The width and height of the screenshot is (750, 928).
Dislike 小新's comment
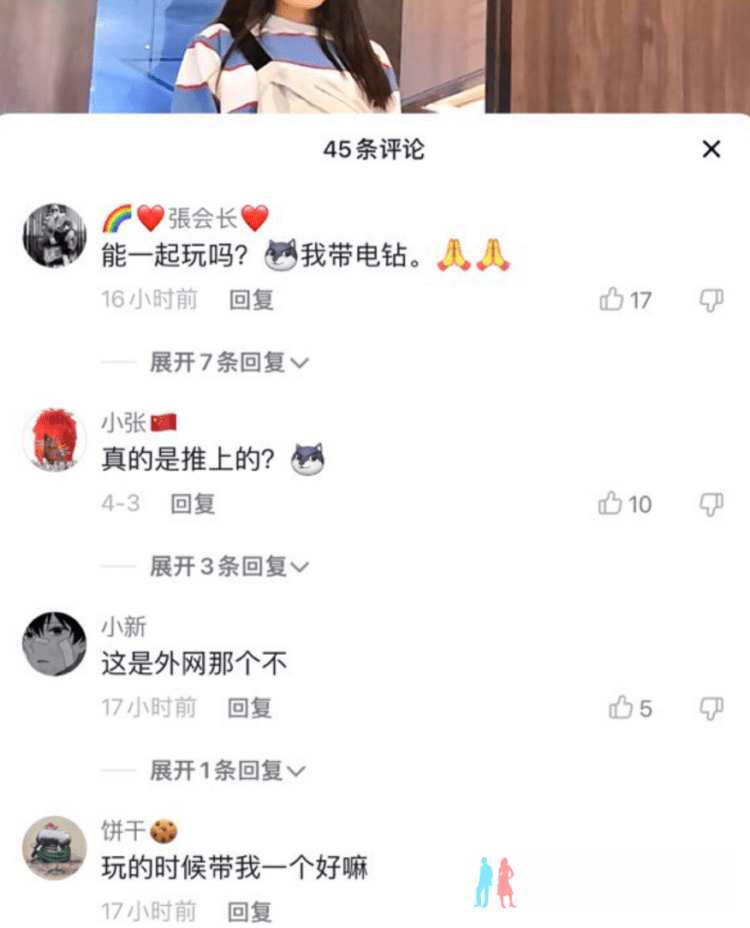pyautogui.click(x=711, y=709)
